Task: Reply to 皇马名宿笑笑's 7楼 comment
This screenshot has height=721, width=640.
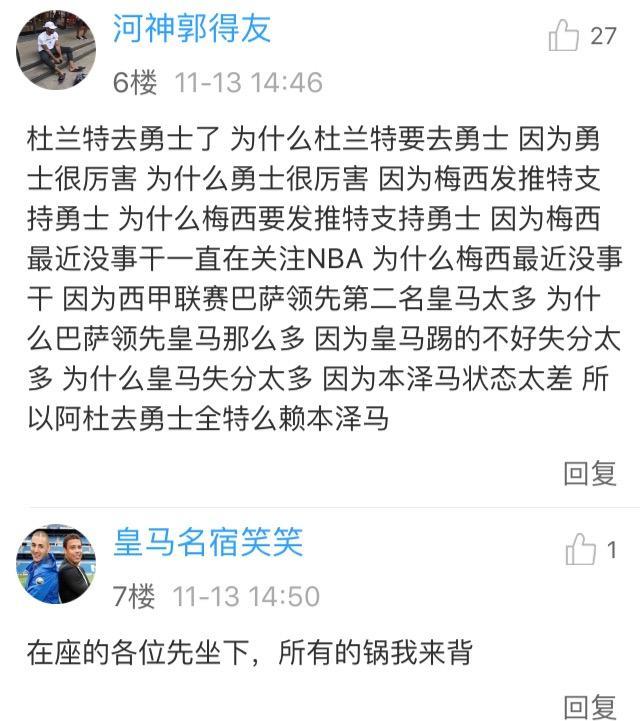Action: [x=589, y=706]
